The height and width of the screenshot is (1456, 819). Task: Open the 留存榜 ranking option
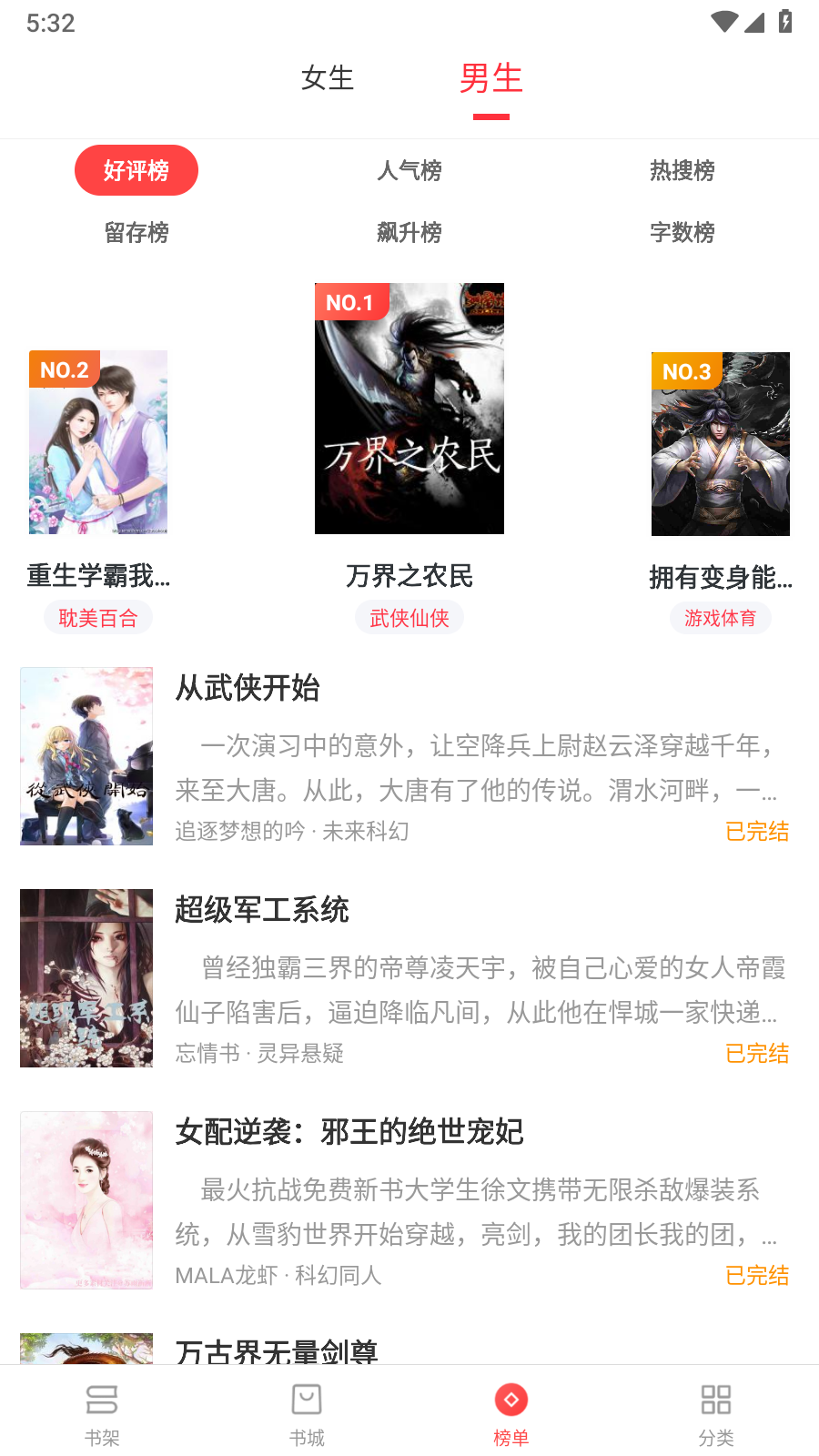point(135,233)
